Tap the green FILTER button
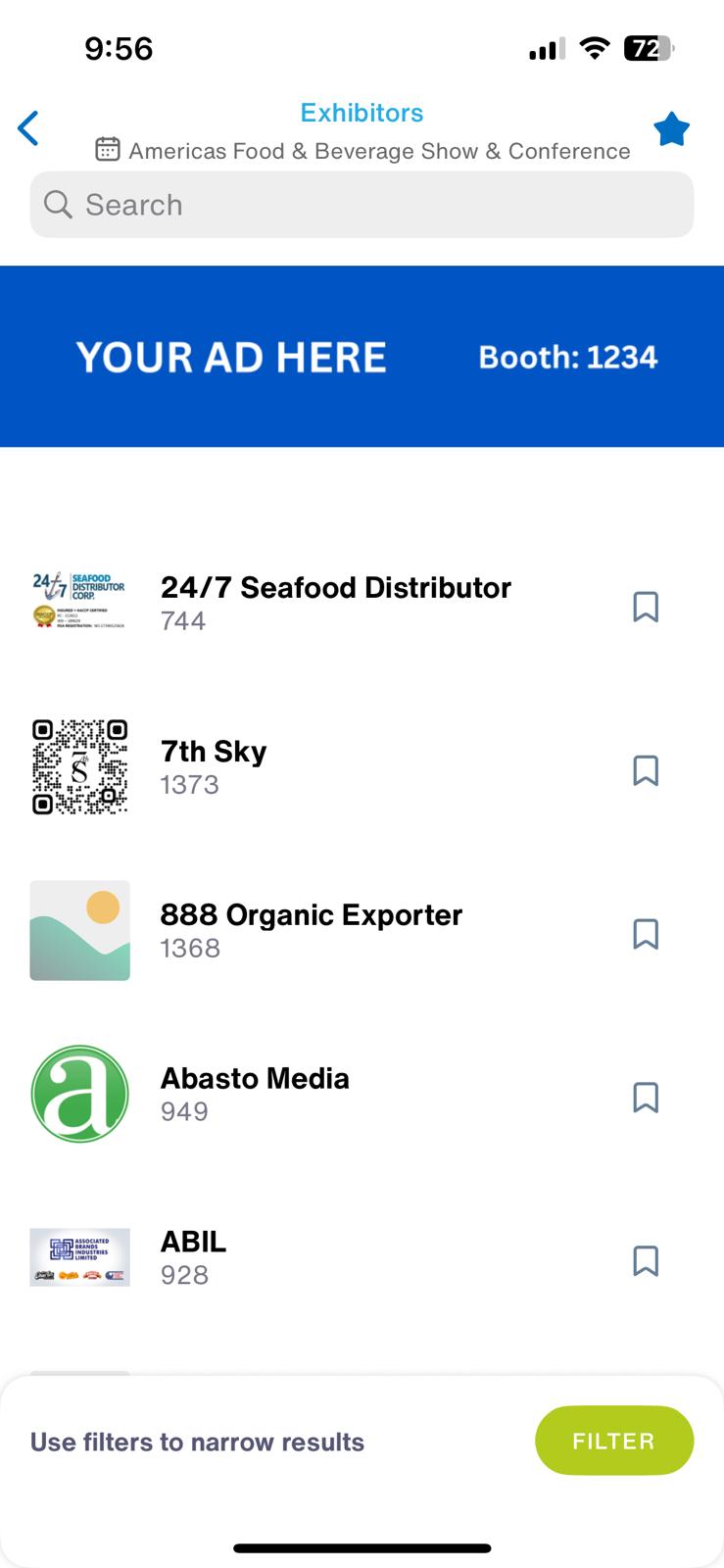Image resolution: width=724 pixels, height=1568 pixels. click(x=614, y=1441)
